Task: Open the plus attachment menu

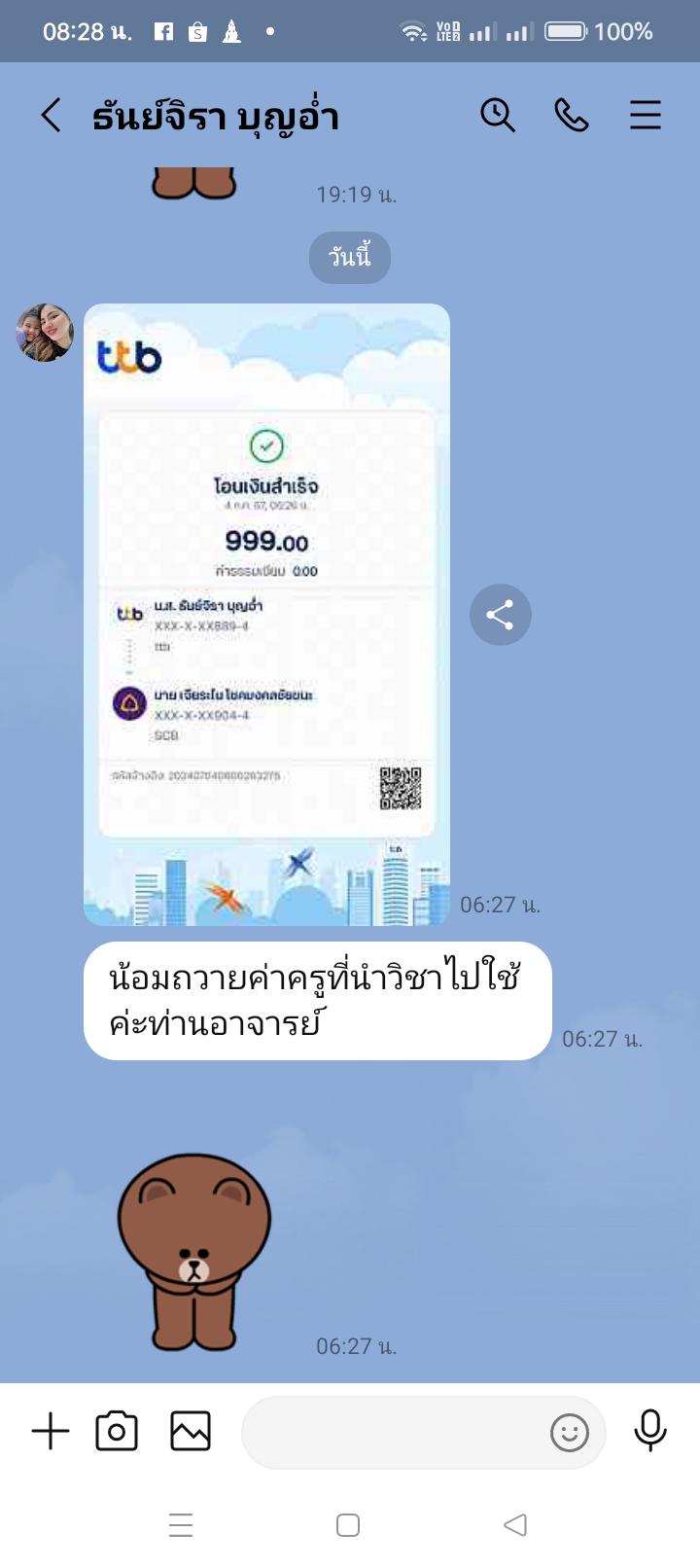Action: [x=51, y=1432]
